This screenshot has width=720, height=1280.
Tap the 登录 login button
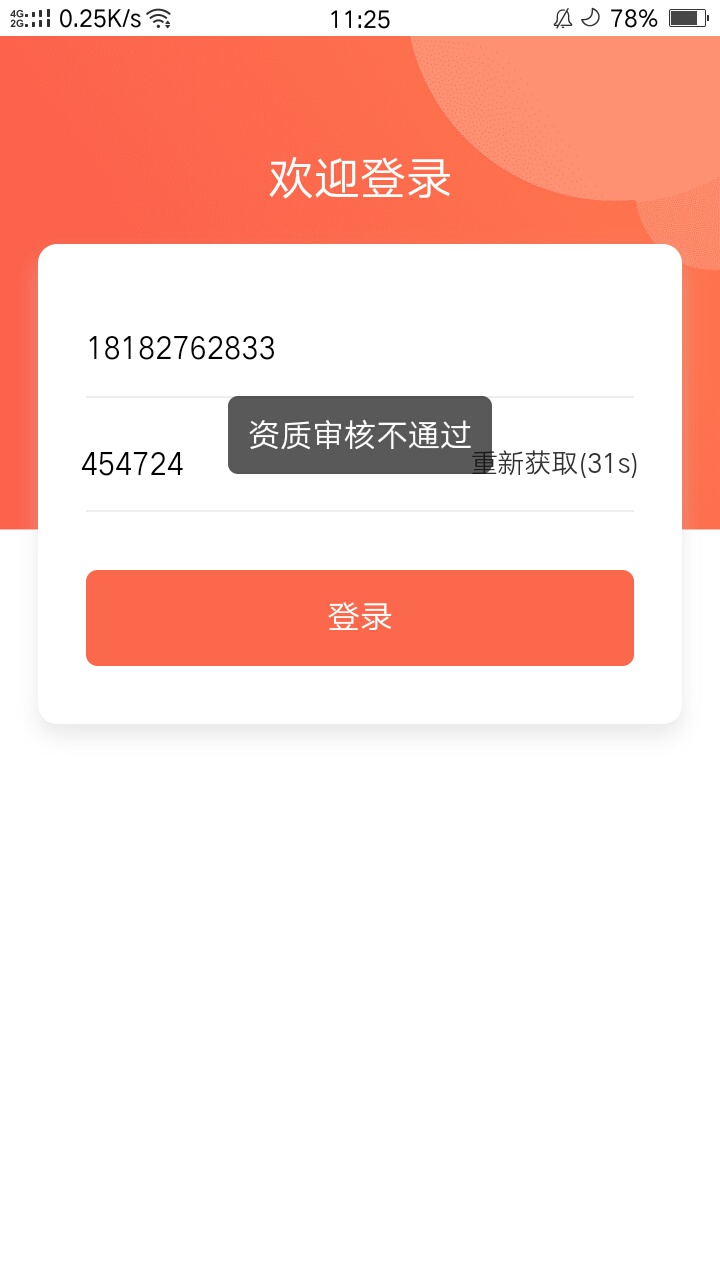pos(360,618)
